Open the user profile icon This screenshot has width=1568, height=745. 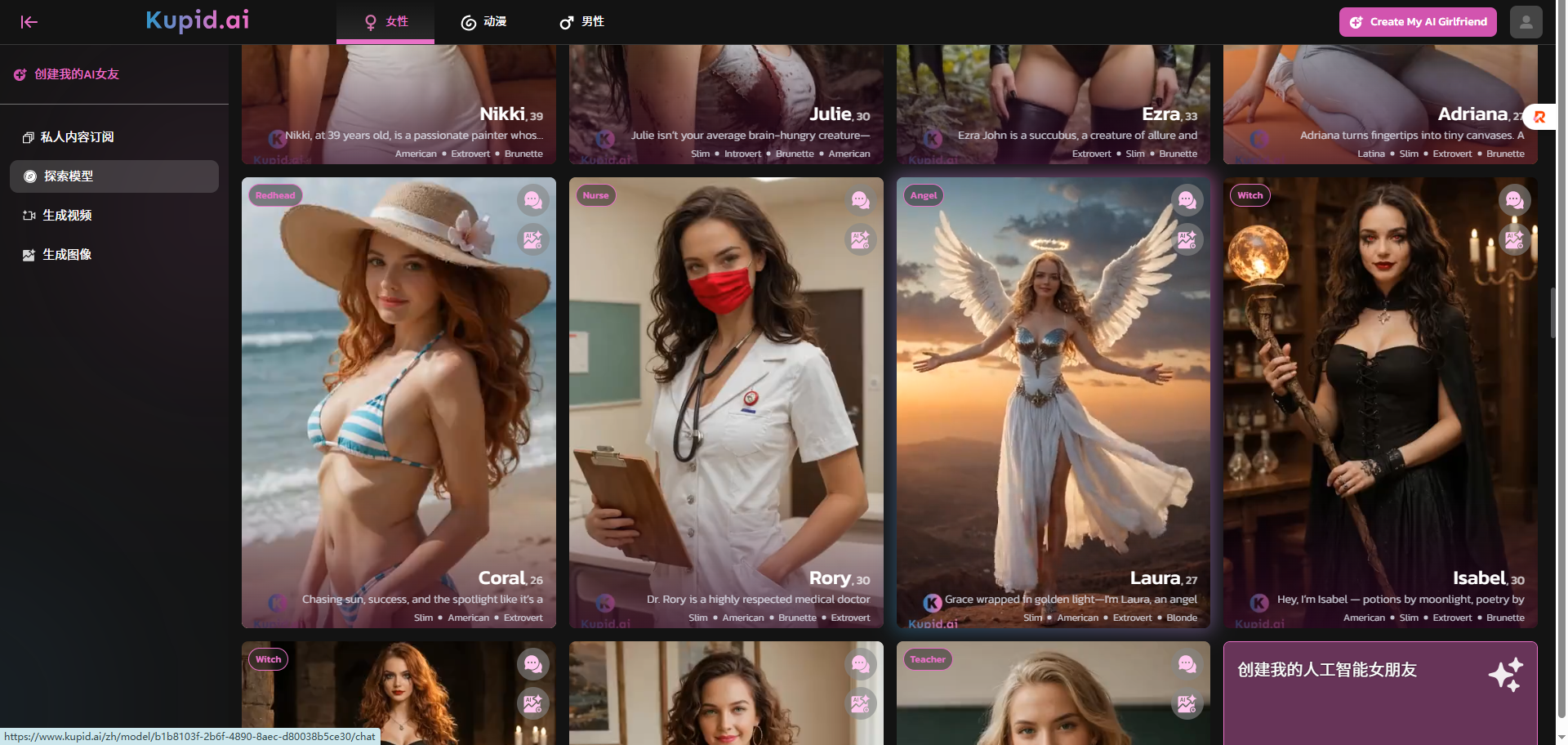(x=1526, y=22)
